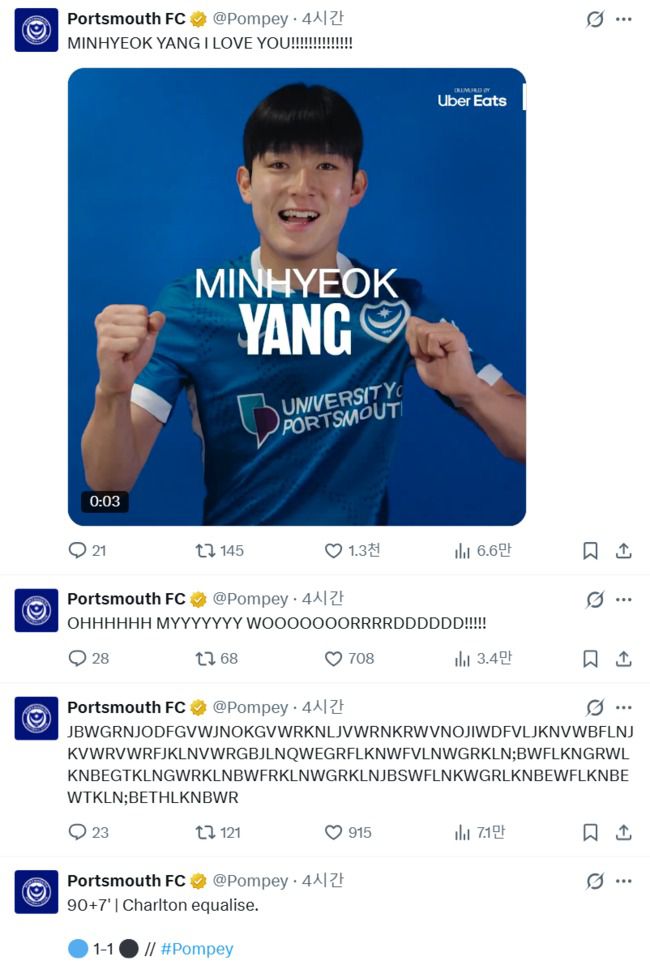Screen dimensions: 650x965
Task: Retweet the JBWGRNJODFGV keyboard-smash tweet
Action: 205,832
